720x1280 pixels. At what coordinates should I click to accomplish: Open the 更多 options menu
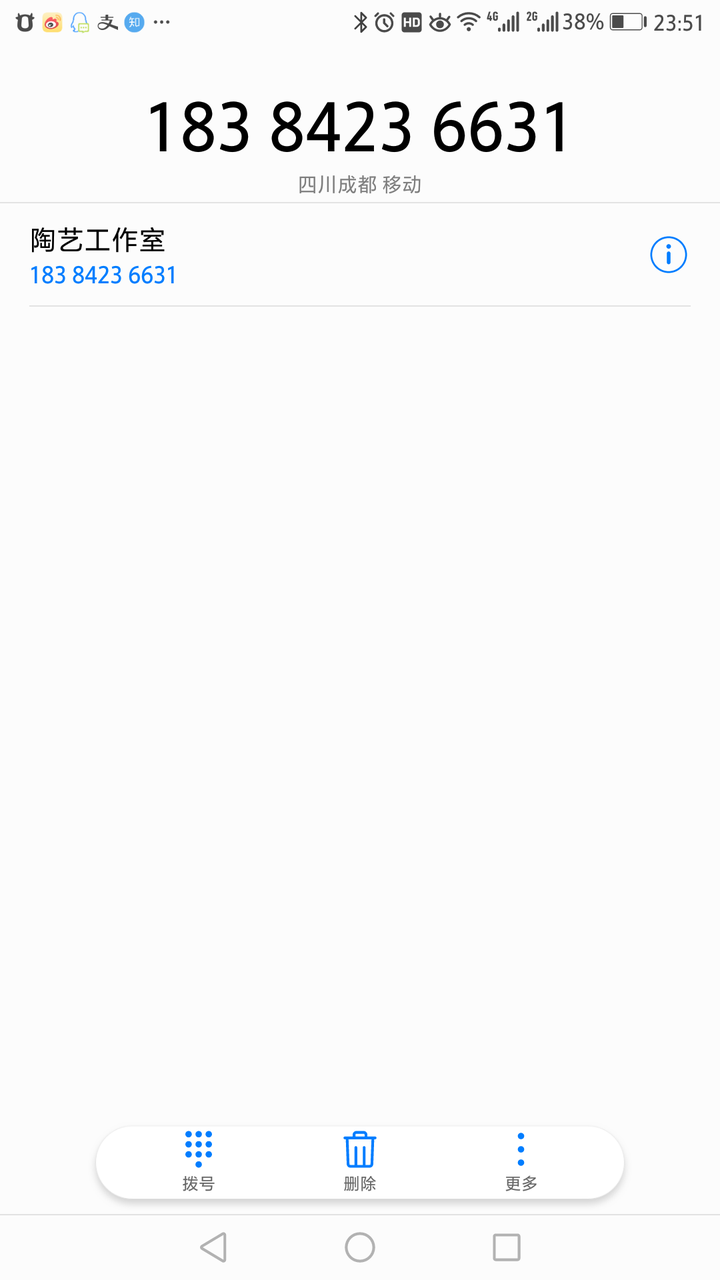(521, 1161)
